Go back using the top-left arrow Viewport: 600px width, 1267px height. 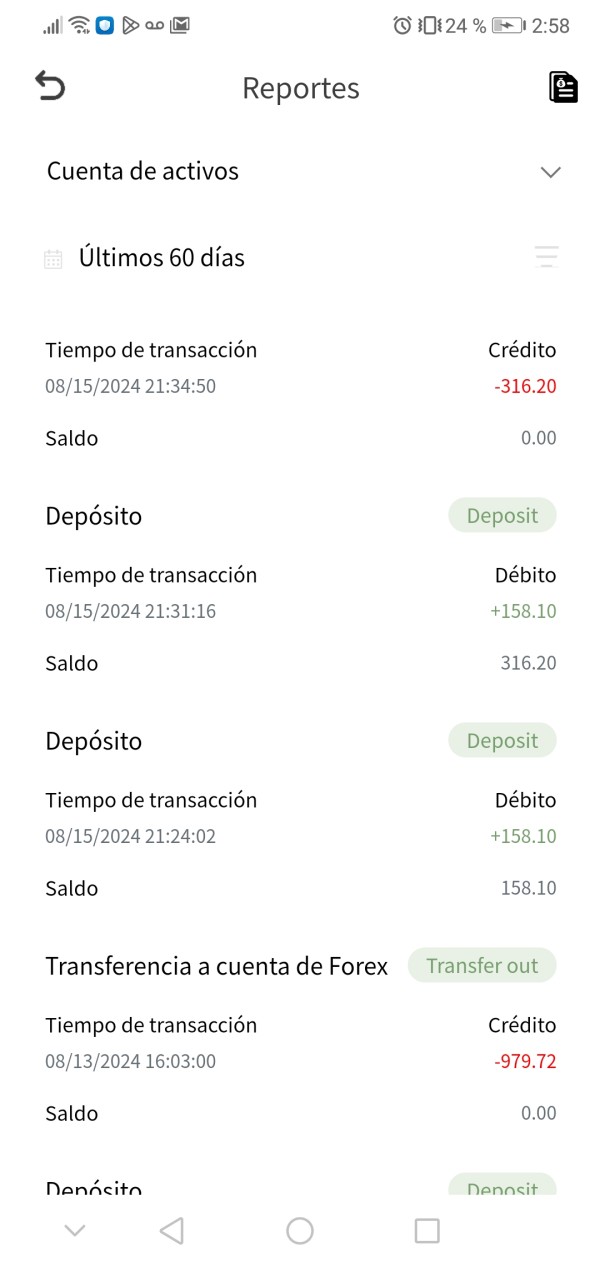point(49,87)
